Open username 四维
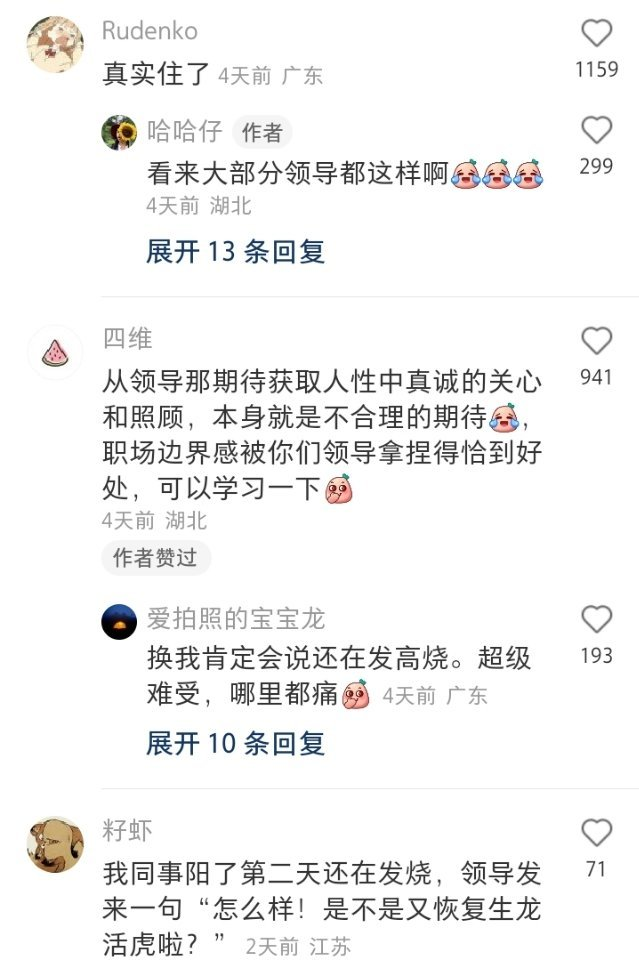This screenshot has height=979, width=639. coord(128,339)
